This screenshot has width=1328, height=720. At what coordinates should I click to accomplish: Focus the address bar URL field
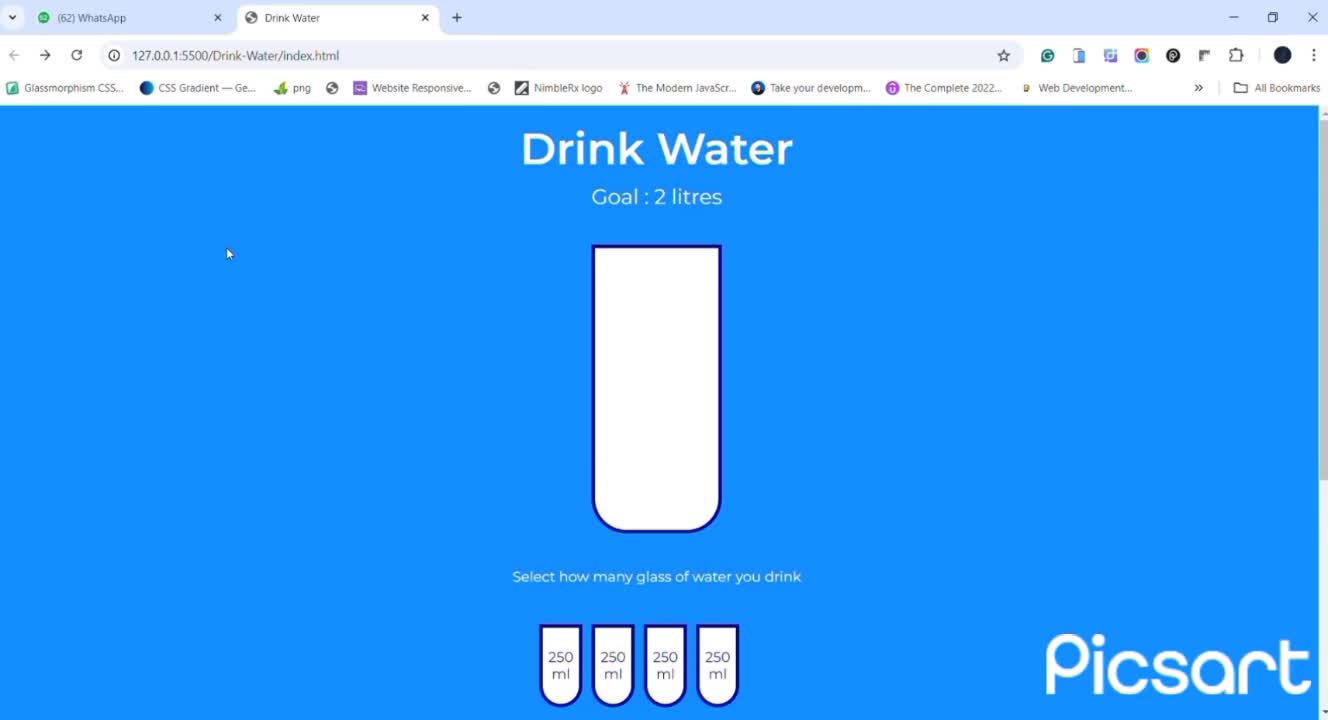coord(500,56)
